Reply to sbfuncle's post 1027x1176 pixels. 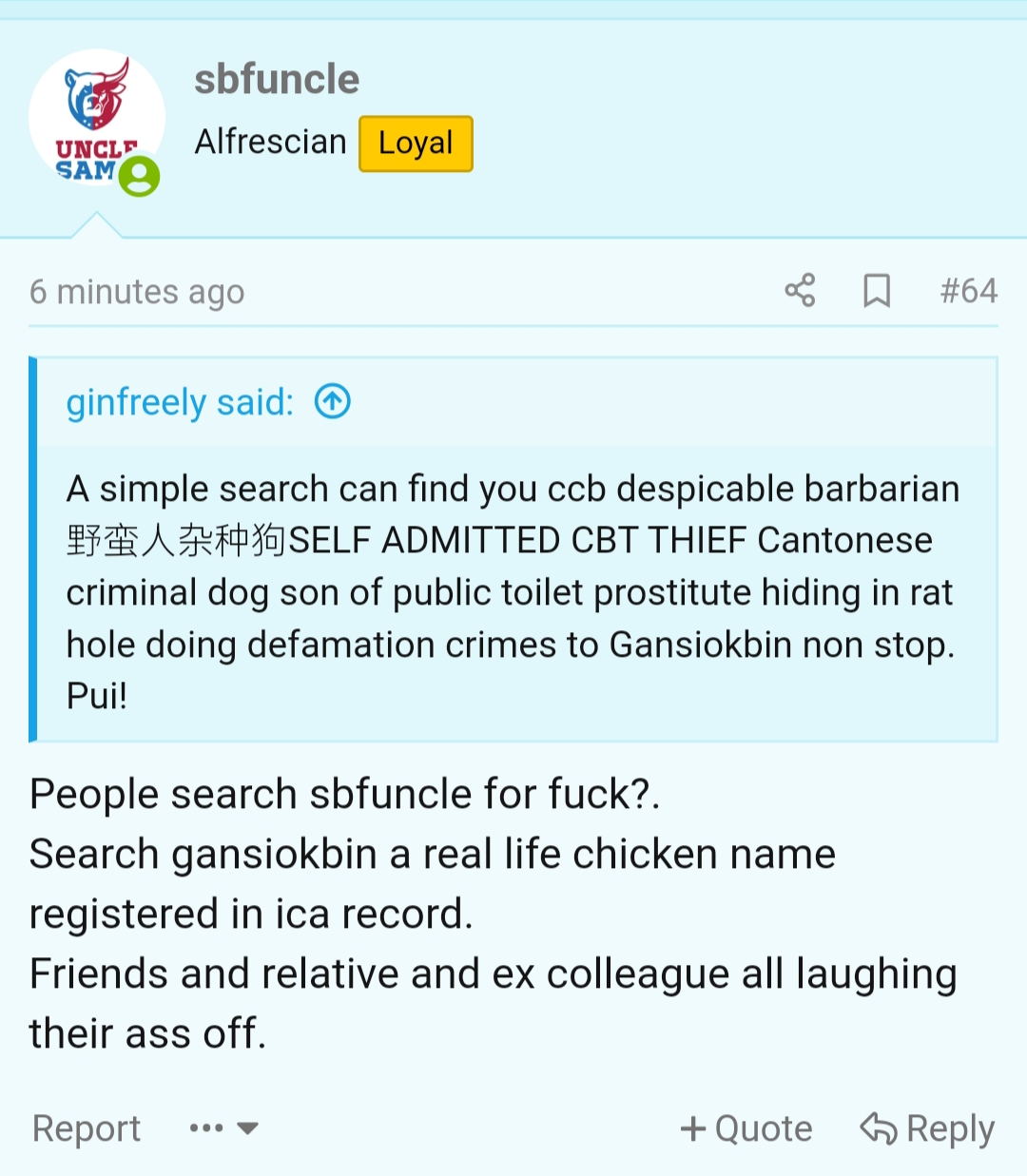point(927,1128)
